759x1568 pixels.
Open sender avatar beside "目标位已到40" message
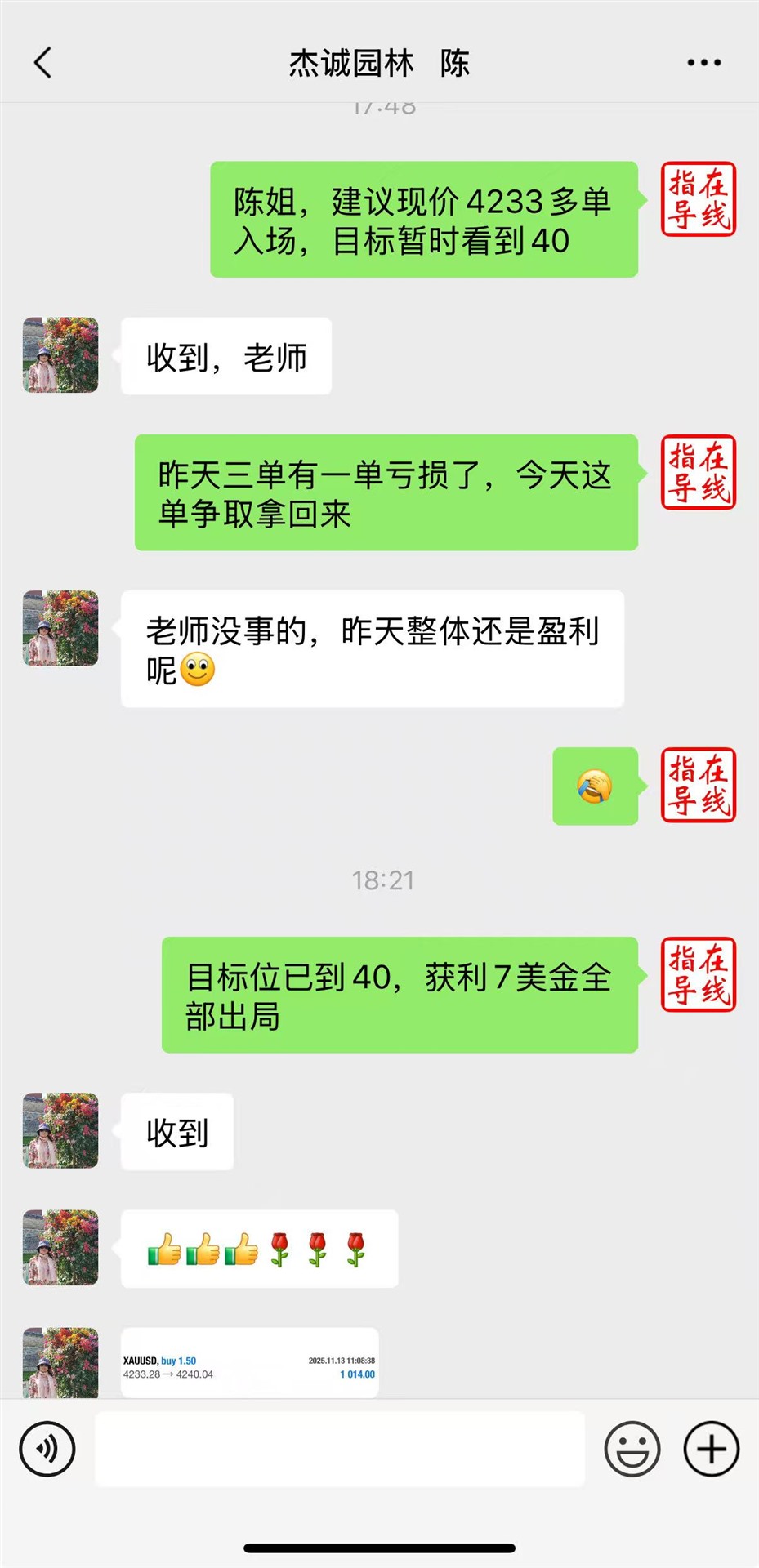699,975
